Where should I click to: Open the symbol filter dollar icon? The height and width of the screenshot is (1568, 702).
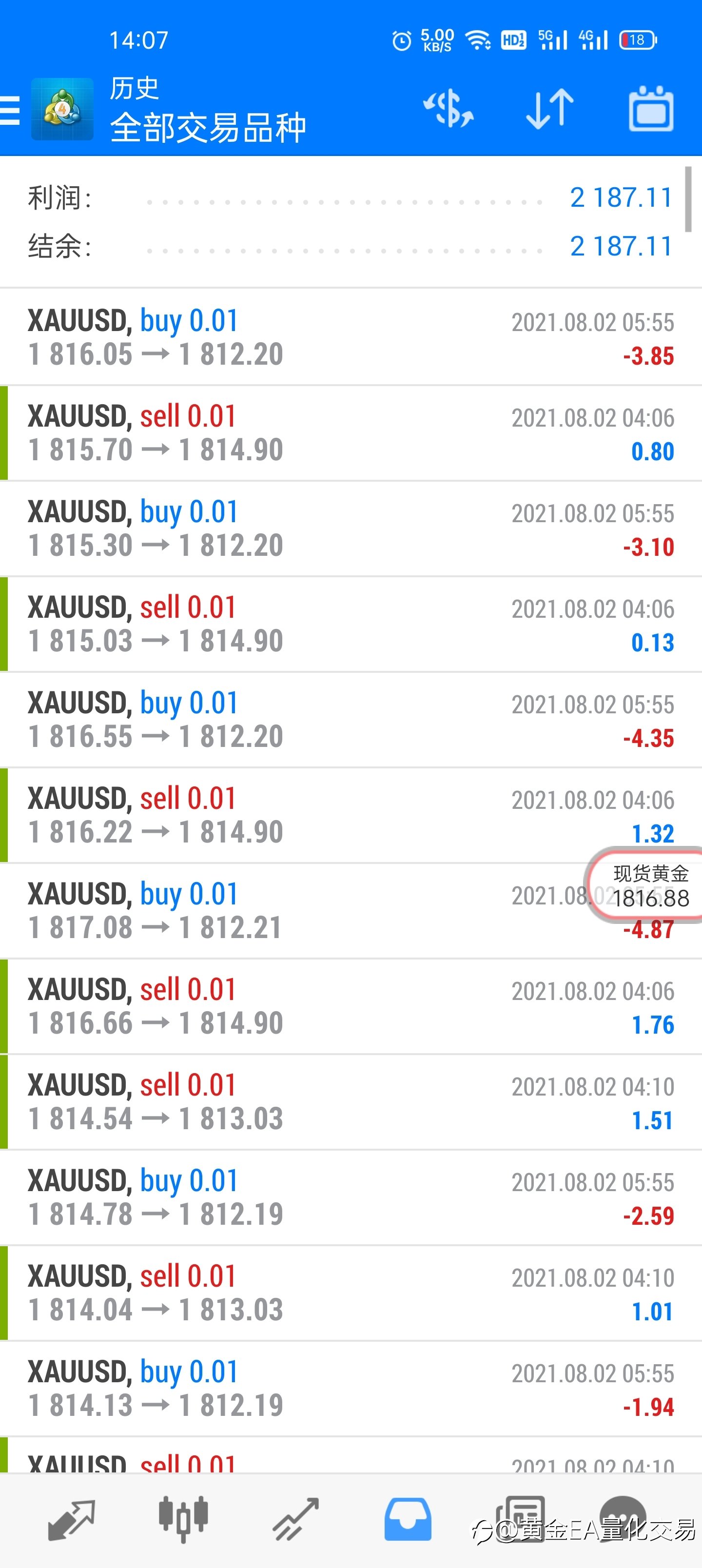(x=448, y=109)
